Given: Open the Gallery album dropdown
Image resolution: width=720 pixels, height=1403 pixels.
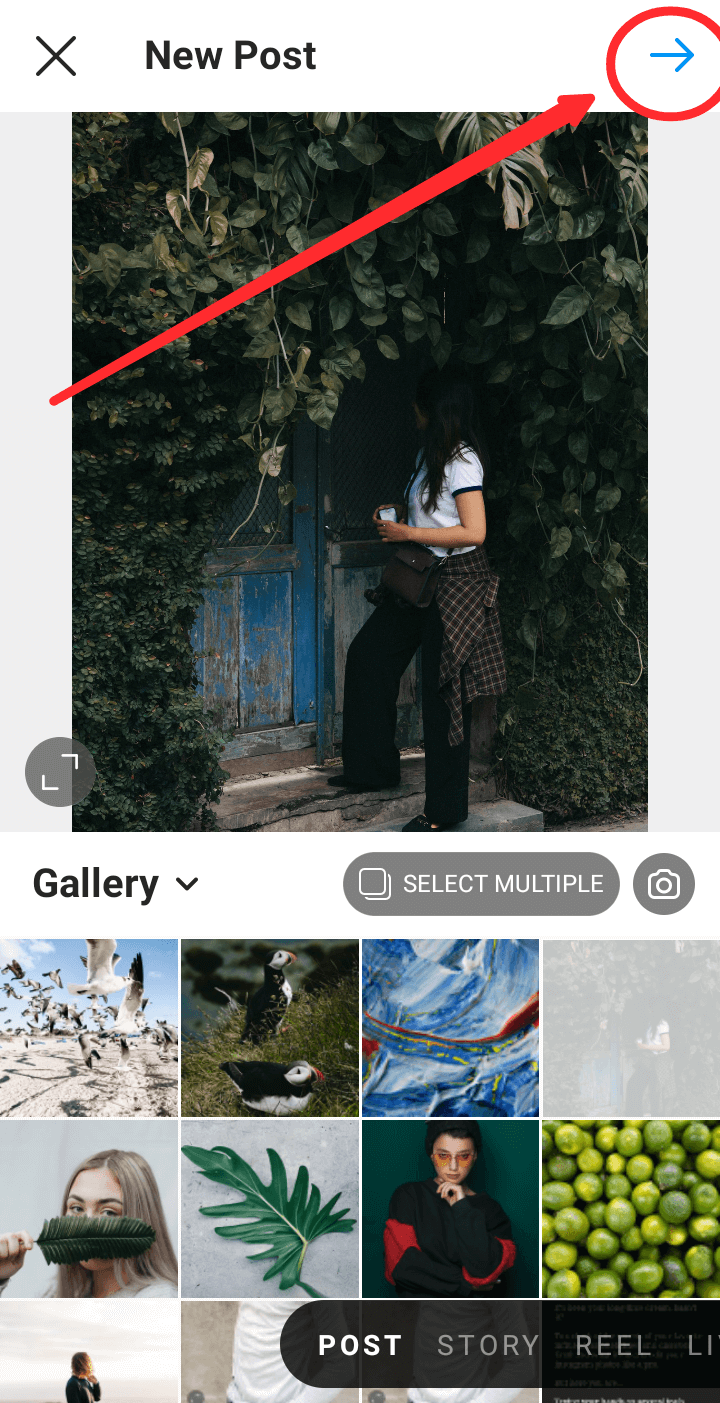Looking at the screenshot, I should [x=116, y=884].
